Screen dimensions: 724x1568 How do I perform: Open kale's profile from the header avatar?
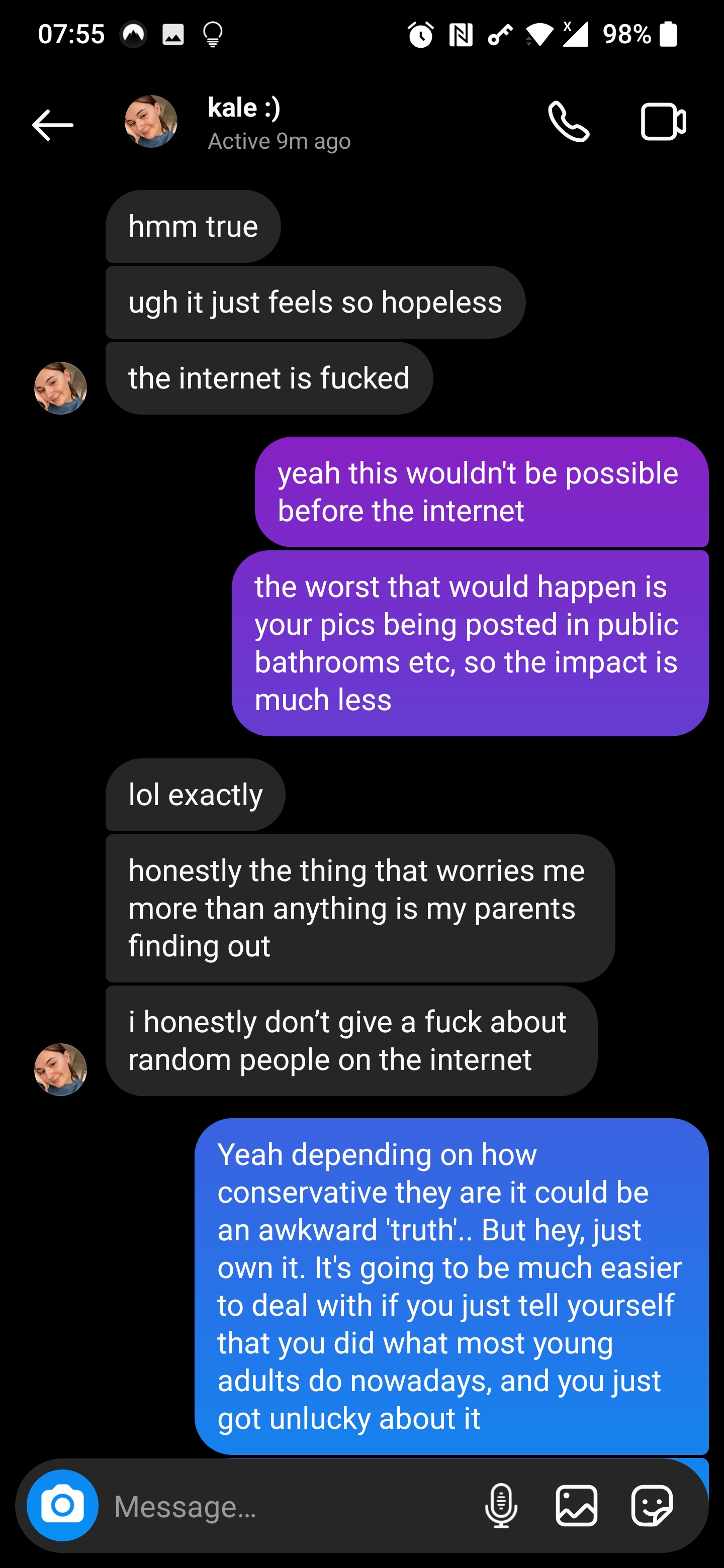tap(151, 122)
